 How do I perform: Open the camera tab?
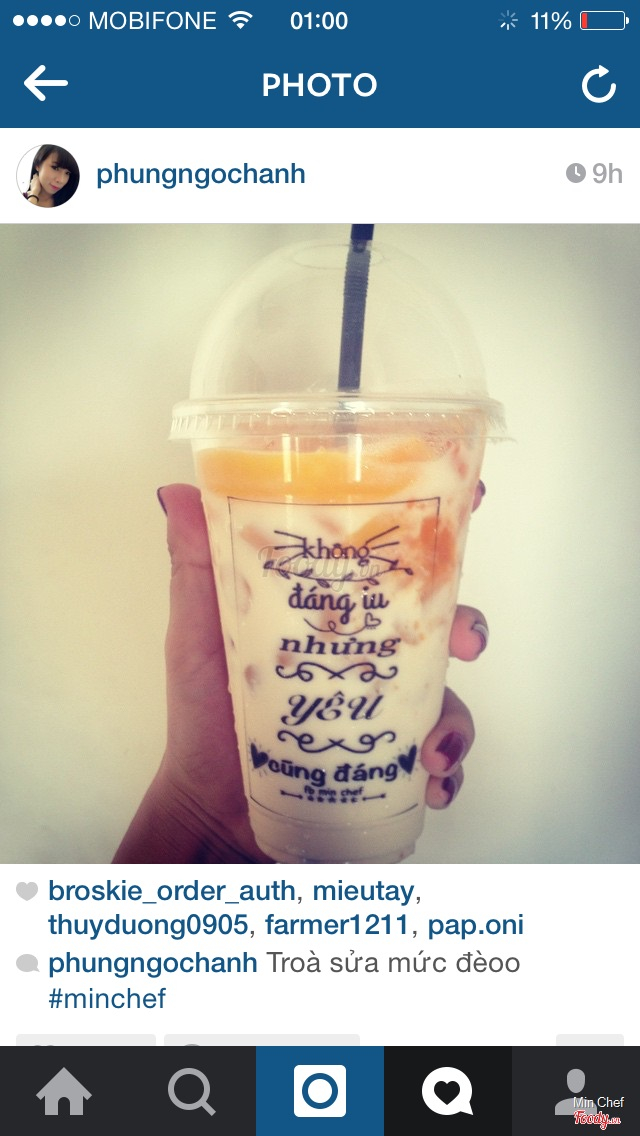[320, 1091]
